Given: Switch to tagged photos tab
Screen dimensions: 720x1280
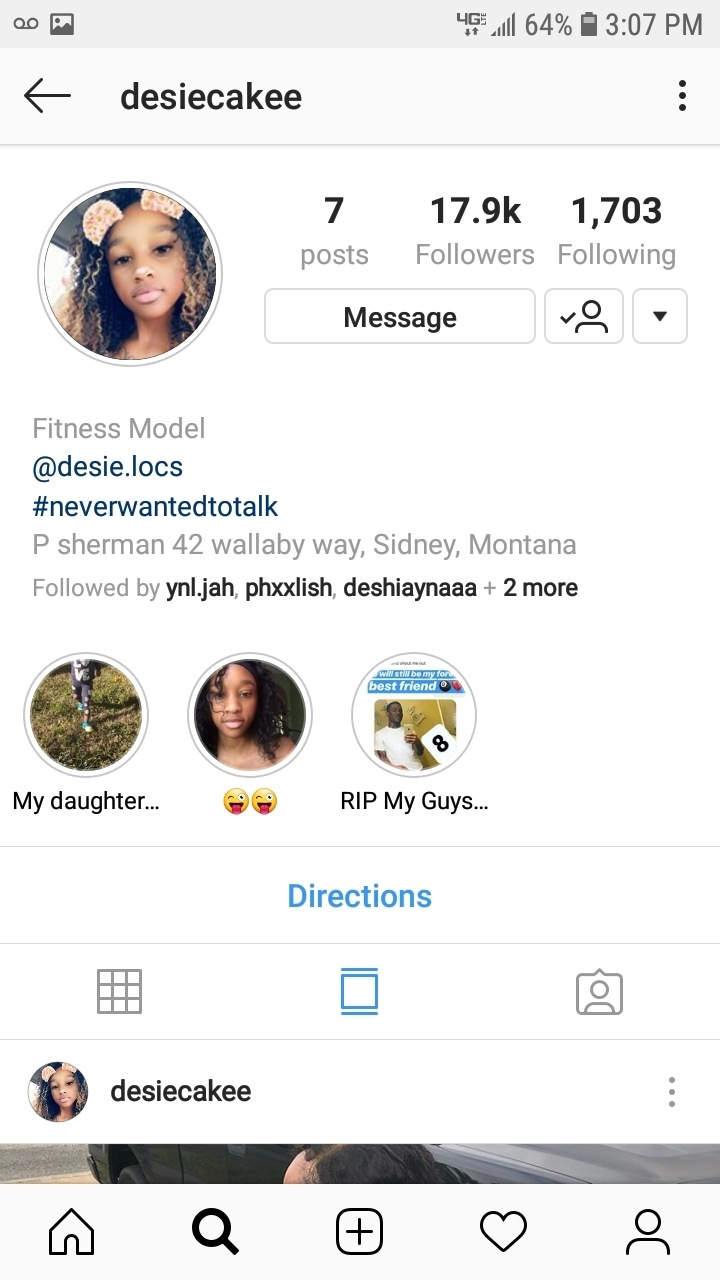Looking at the screenshot, I should [600, 992].
